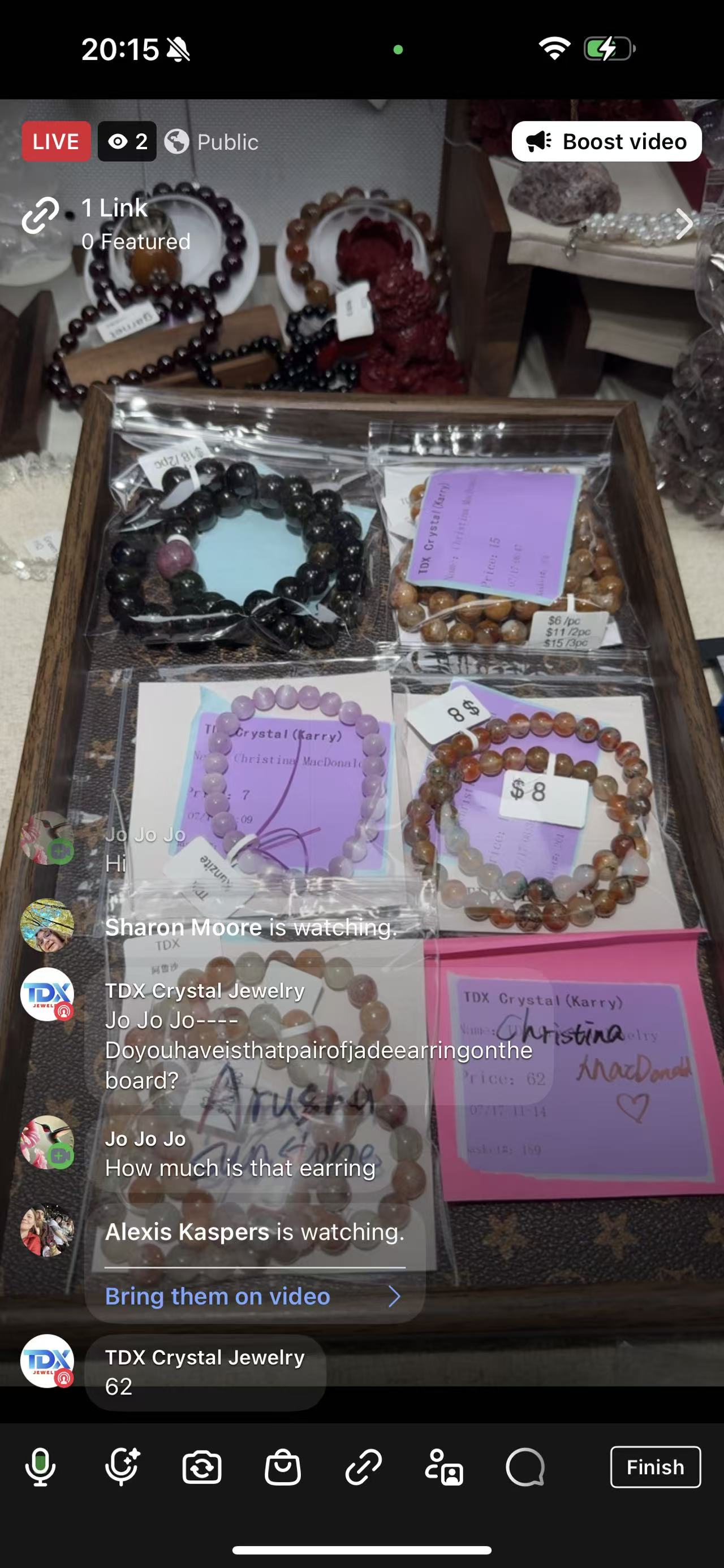The width and height of the screenshot is (724, 1568).
Task: Open the Public audience setting
Action: [212, 142]
